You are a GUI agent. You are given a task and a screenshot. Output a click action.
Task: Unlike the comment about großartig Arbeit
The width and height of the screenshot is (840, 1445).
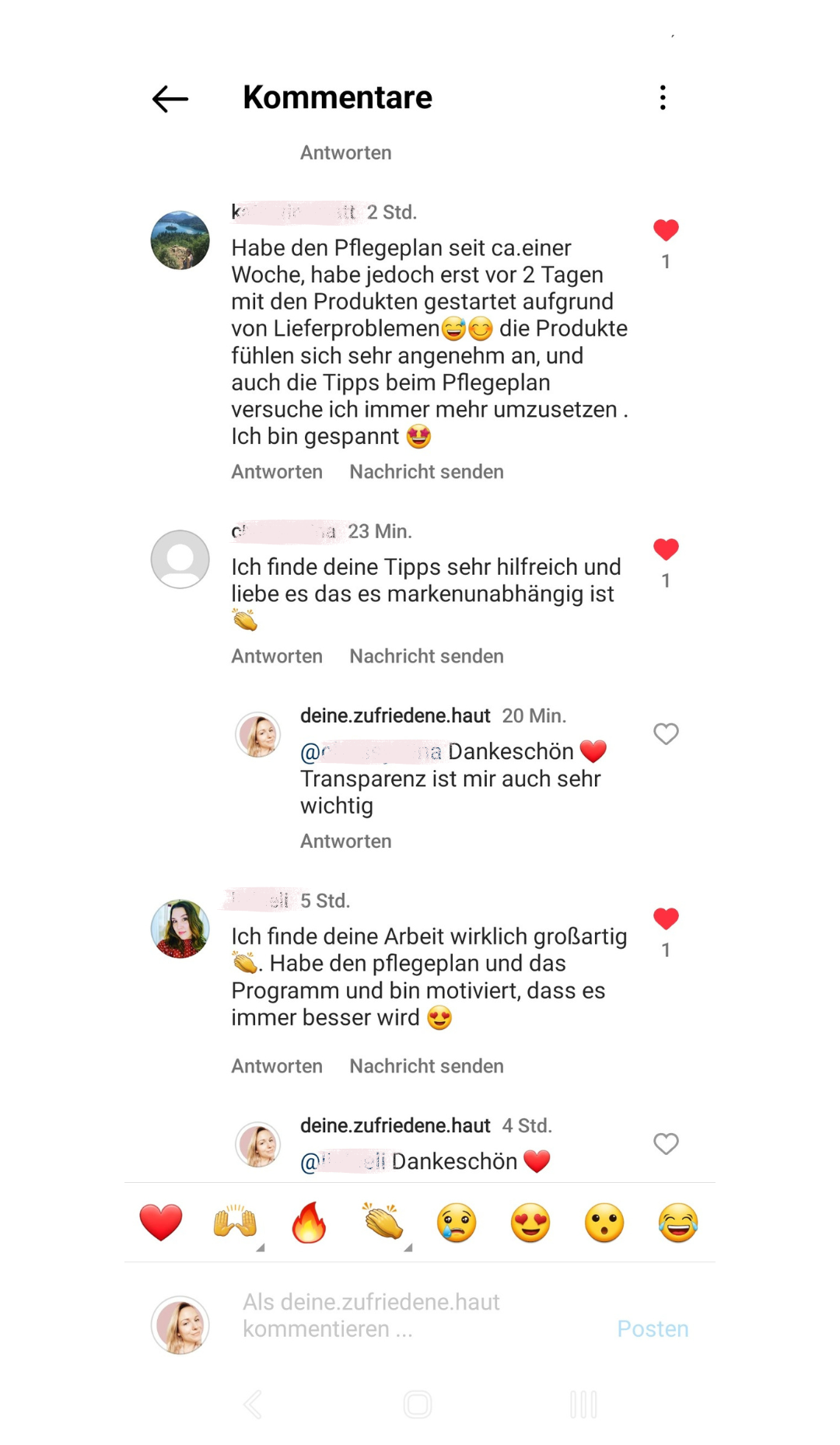coord(666,918)
